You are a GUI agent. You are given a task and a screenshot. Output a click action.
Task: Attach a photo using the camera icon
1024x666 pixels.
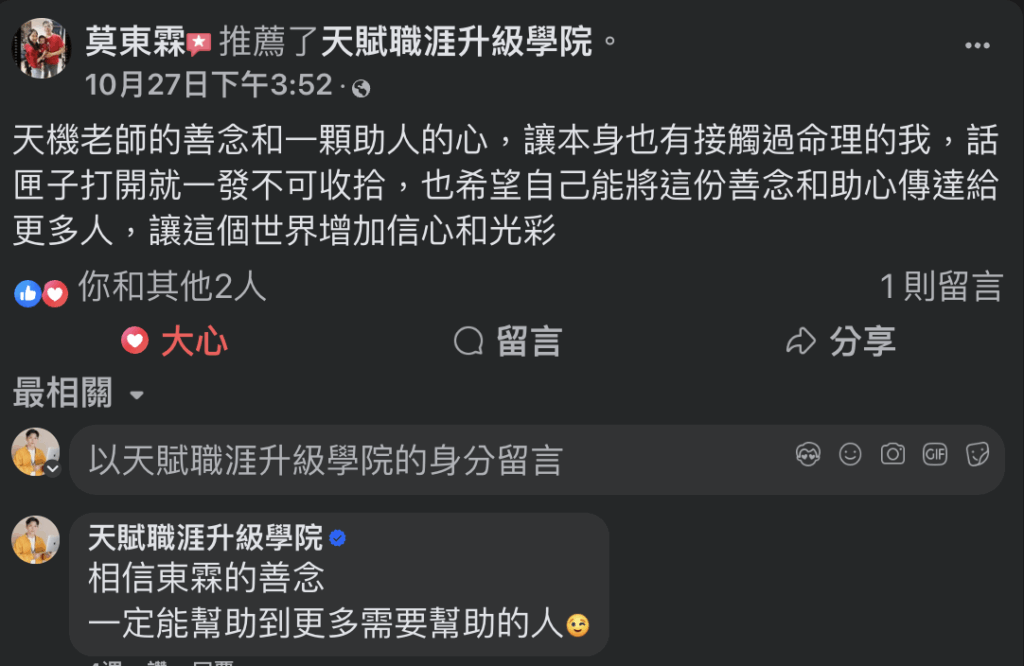pyautogui.click(x=892, y=456)
